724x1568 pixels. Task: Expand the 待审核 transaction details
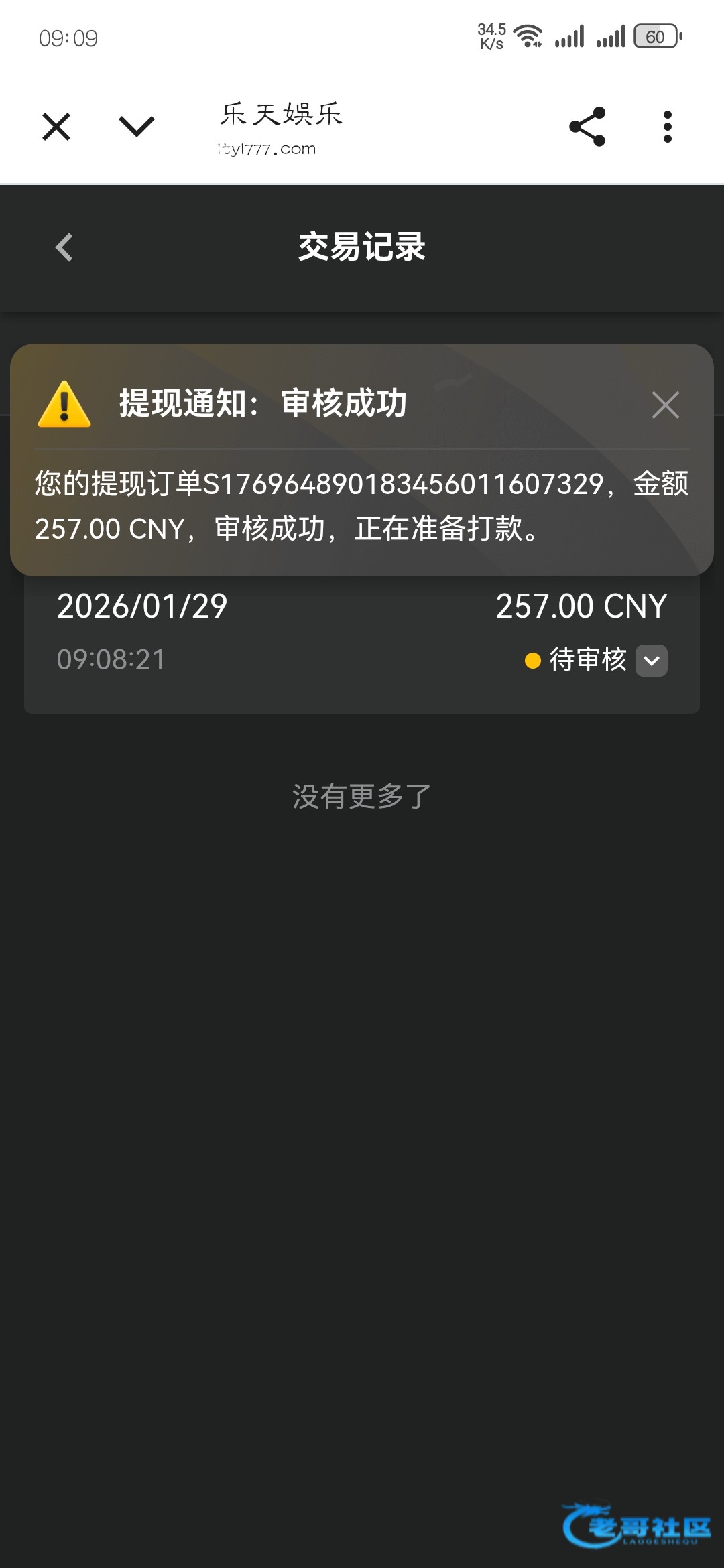point(651,661)
